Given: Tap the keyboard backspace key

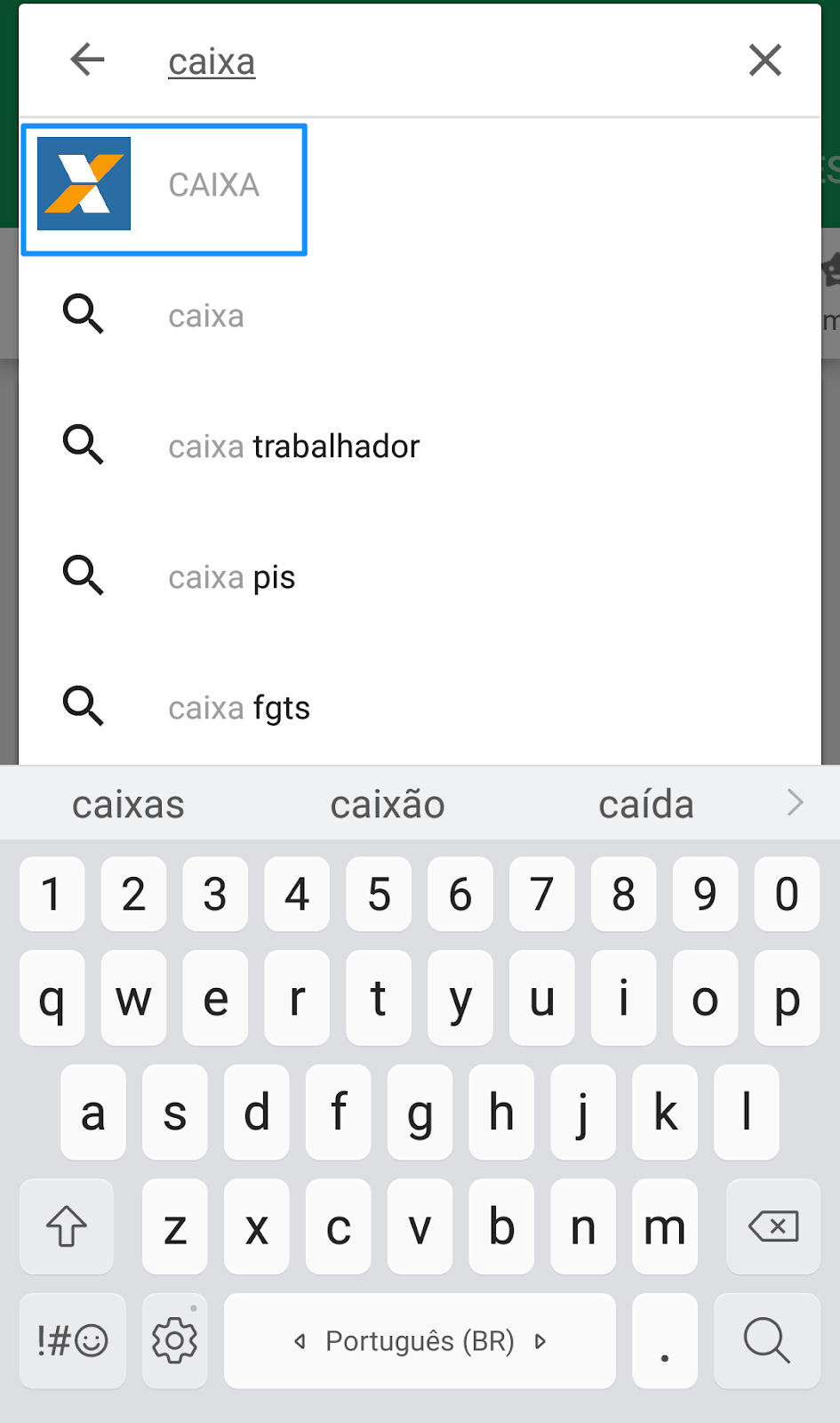Looking at the screenshot, I should [773, 1226].
